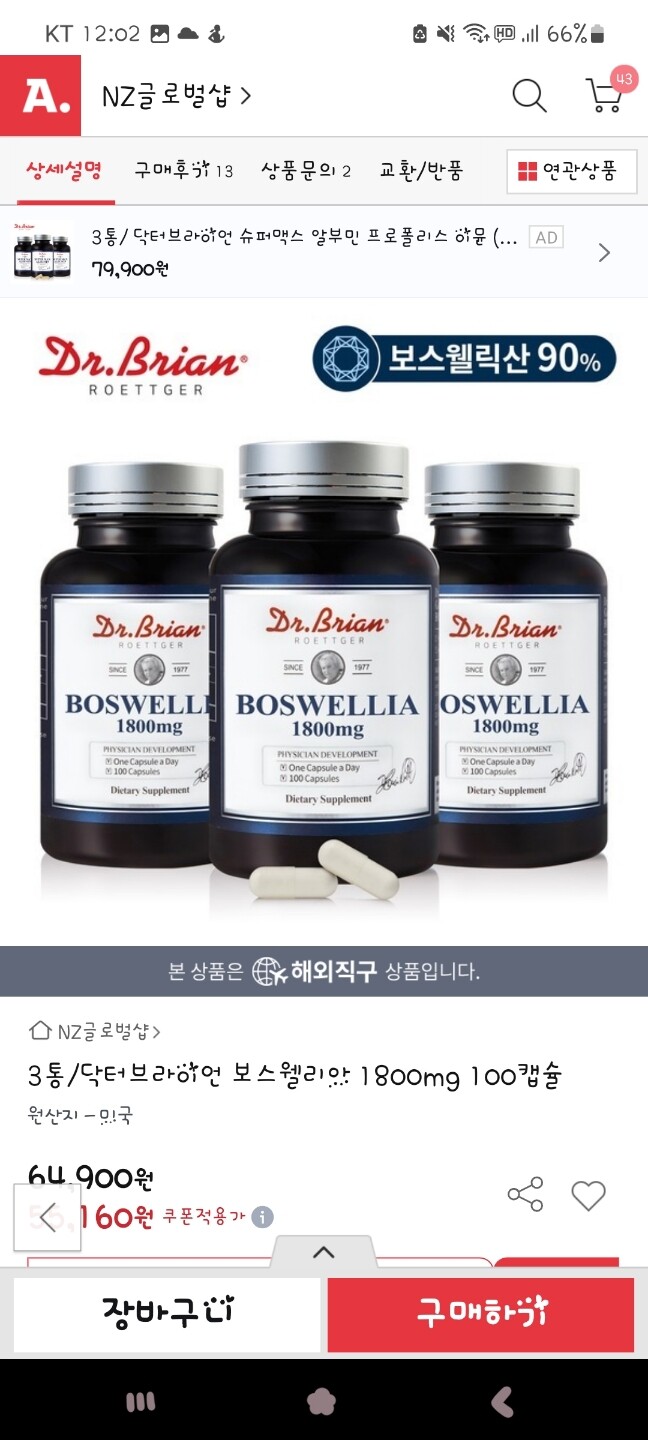Switch to the 상세설명 tab

(x=64, y=170)
